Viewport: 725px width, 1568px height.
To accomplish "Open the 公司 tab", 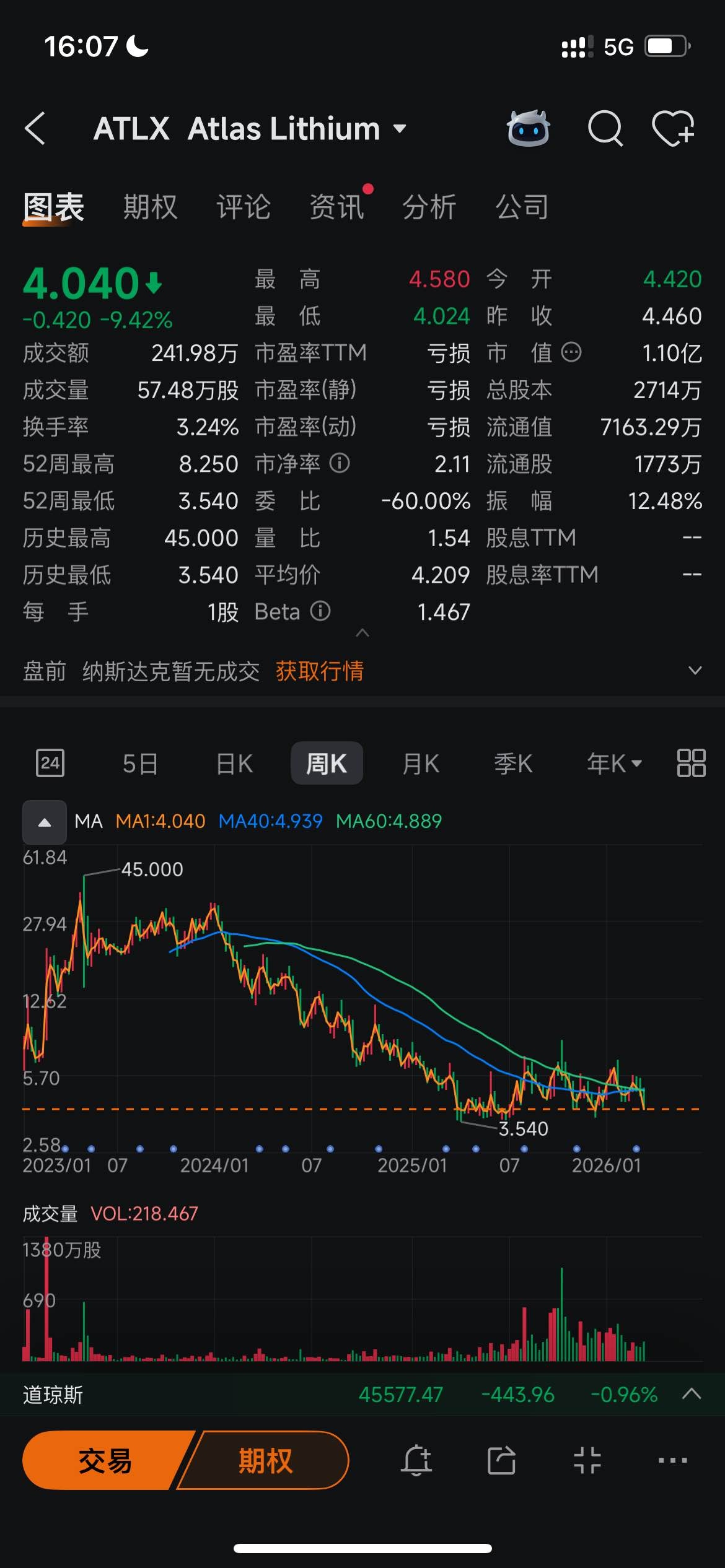I will [x=522, y=207].
